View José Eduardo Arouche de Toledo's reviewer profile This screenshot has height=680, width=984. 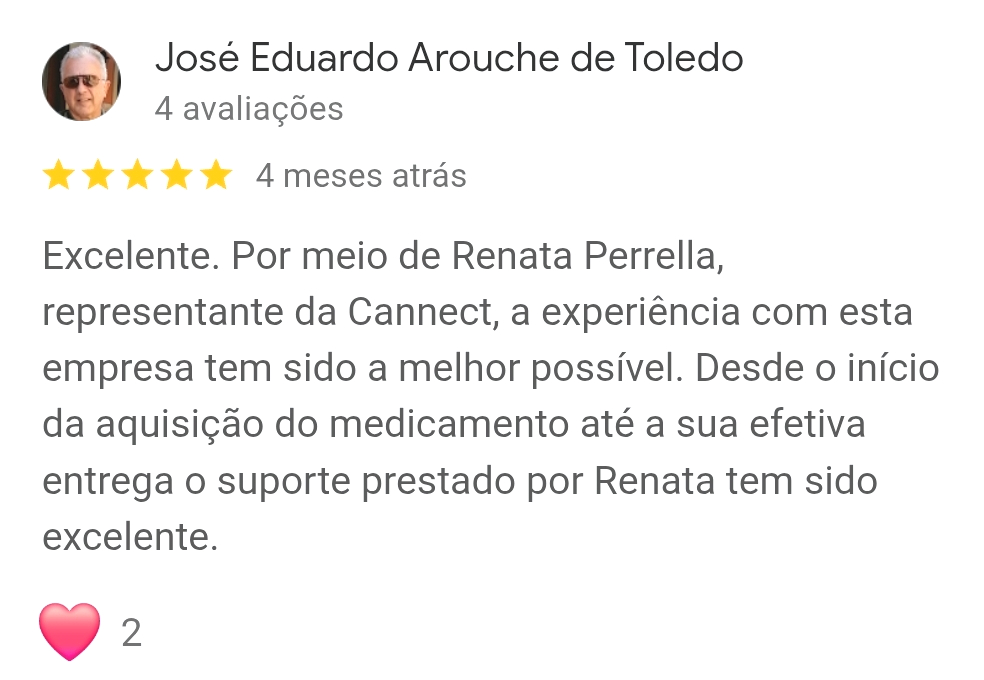[448, 59]
